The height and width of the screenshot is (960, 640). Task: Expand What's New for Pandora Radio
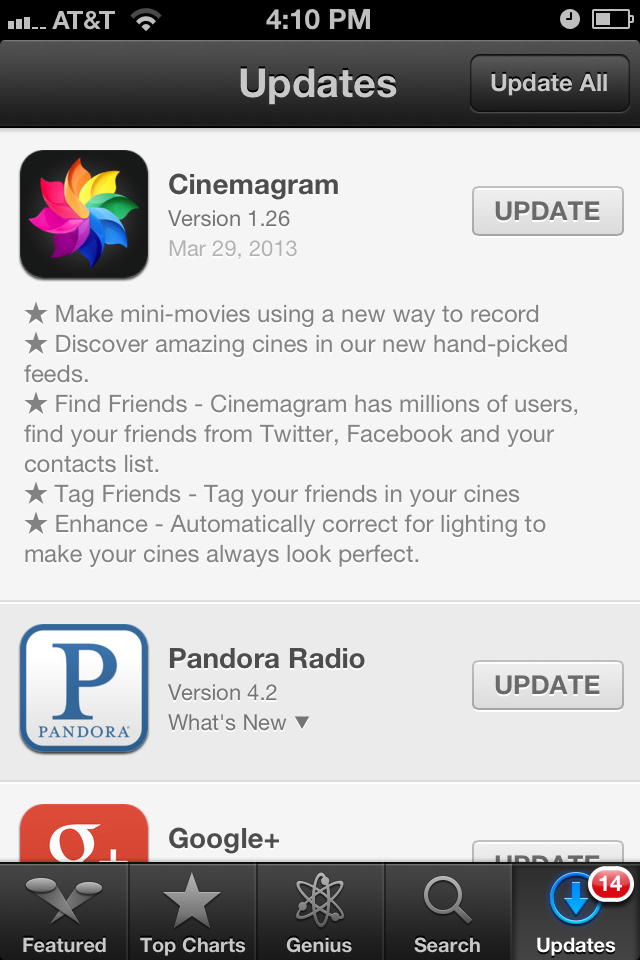[239, 723]
